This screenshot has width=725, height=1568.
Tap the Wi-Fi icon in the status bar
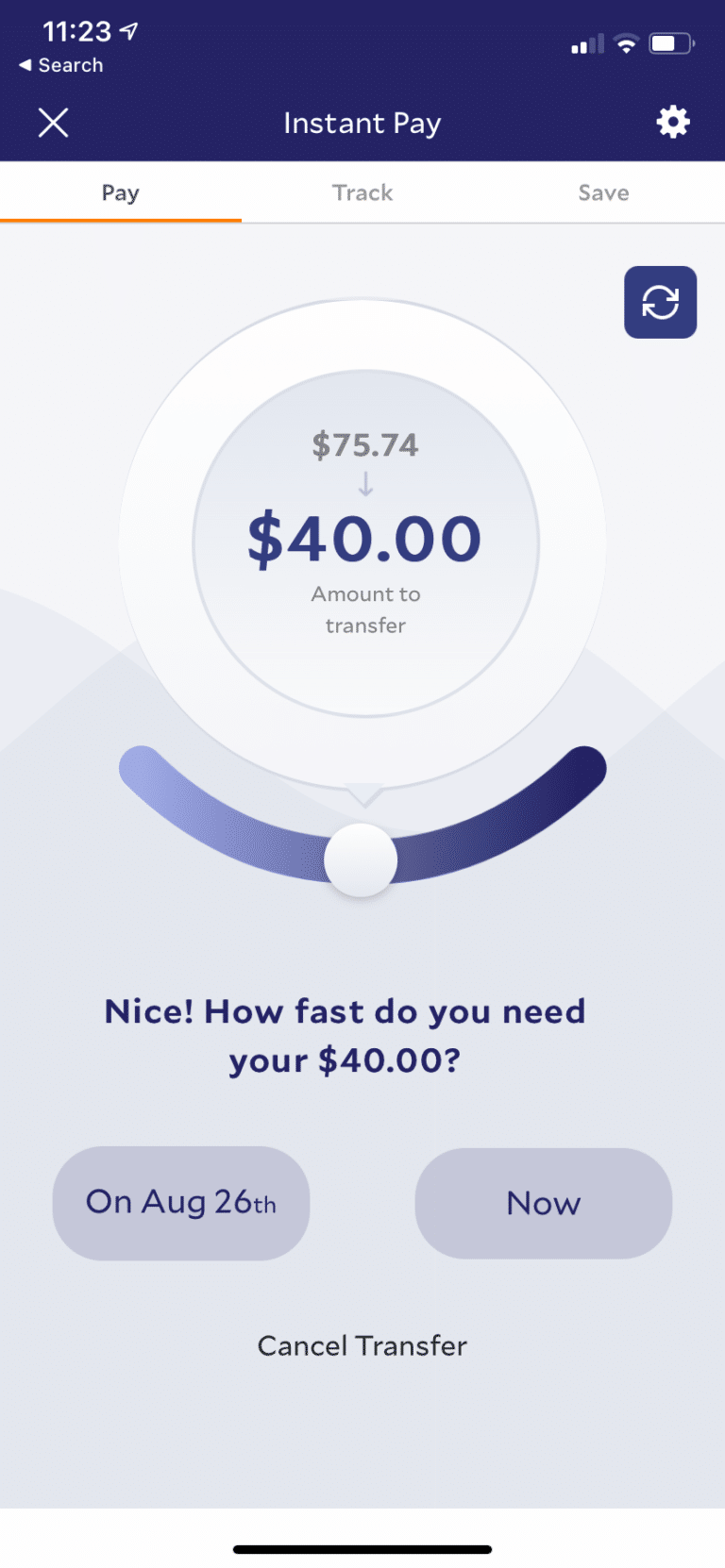625,42
